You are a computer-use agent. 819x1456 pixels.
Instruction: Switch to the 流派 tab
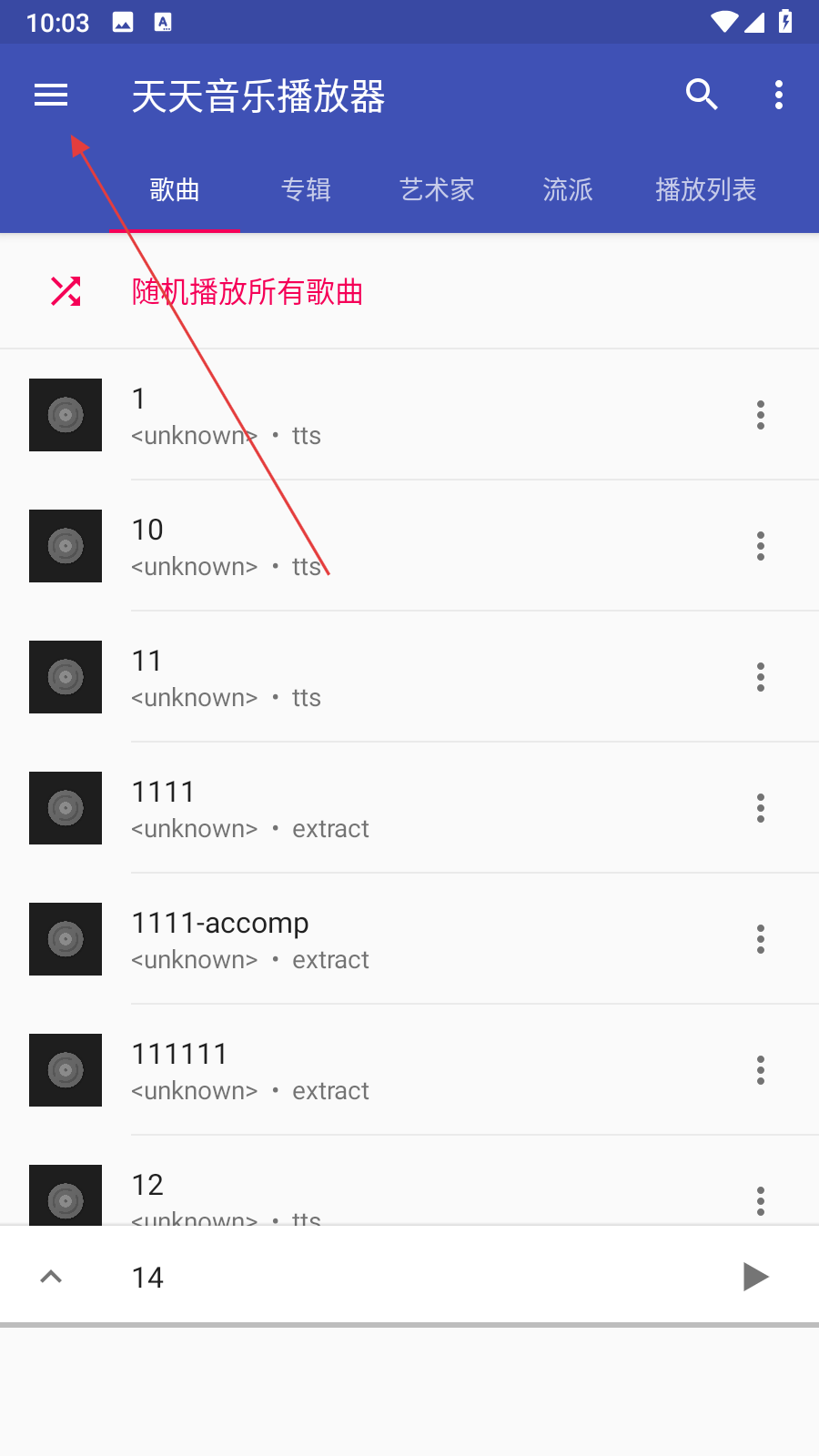click(x=568, y=189)
